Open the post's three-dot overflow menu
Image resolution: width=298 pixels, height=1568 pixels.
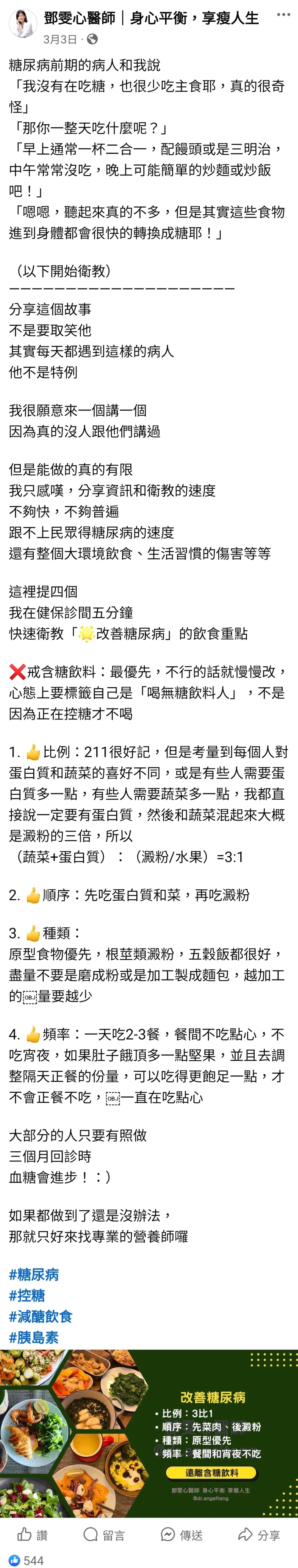(283, 15)
